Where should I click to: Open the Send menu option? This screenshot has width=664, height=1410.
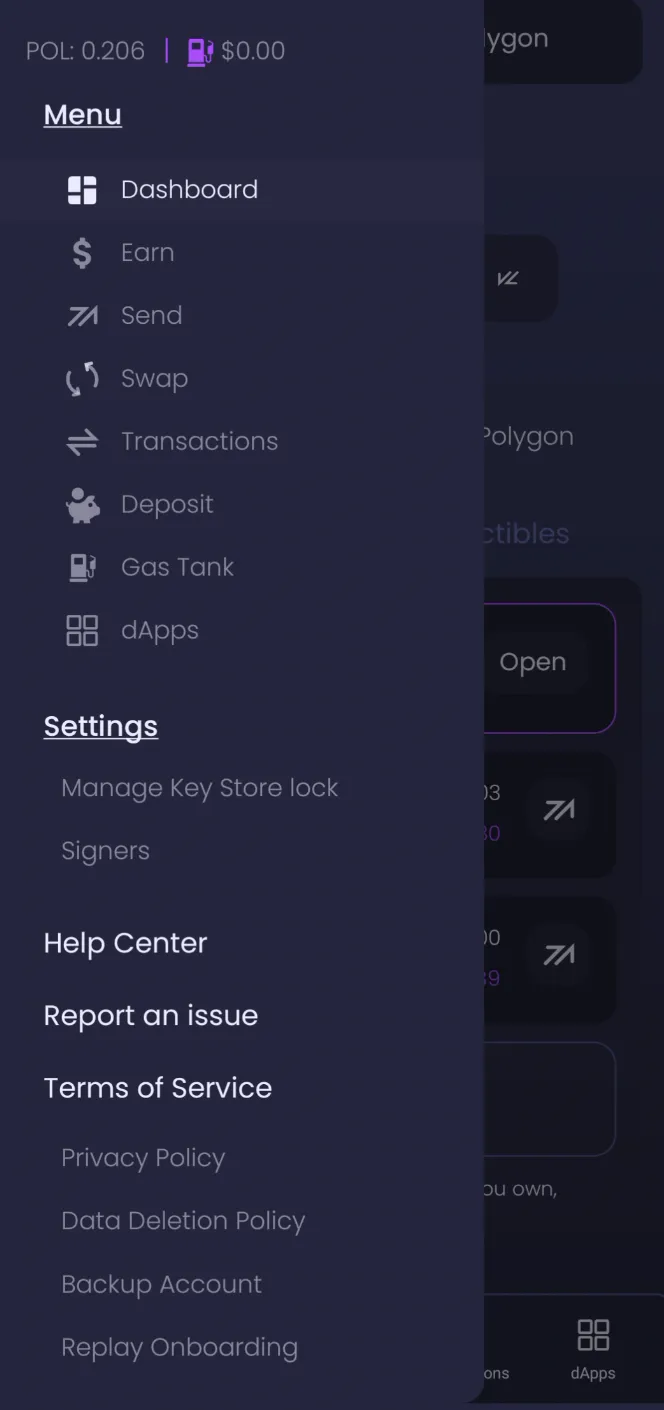click(151, 316)
